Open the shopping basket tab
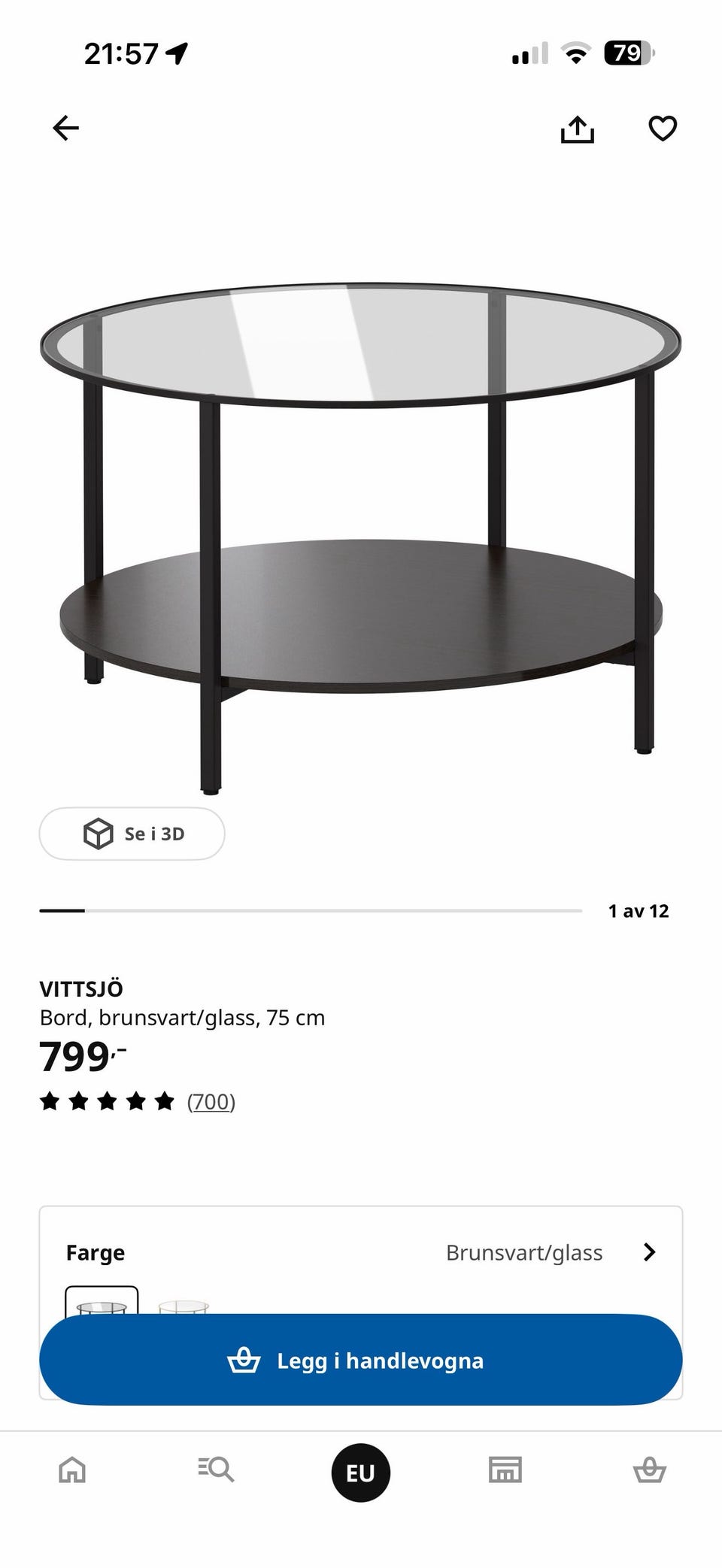Screen dimensions: 722x1568 tap(650, 1470)
